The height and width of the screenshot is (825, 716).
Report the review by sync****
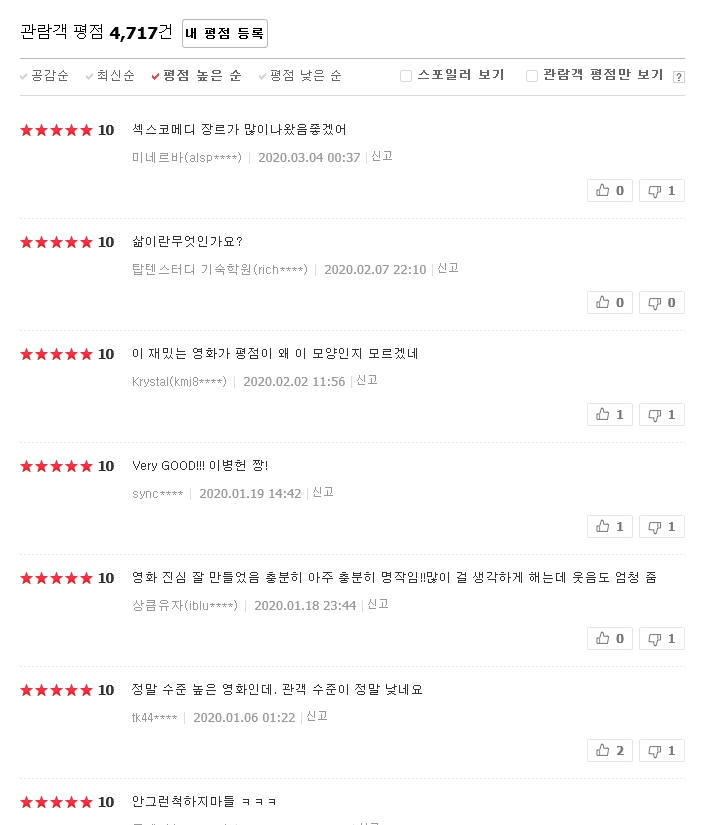click(x=323, y=492)
